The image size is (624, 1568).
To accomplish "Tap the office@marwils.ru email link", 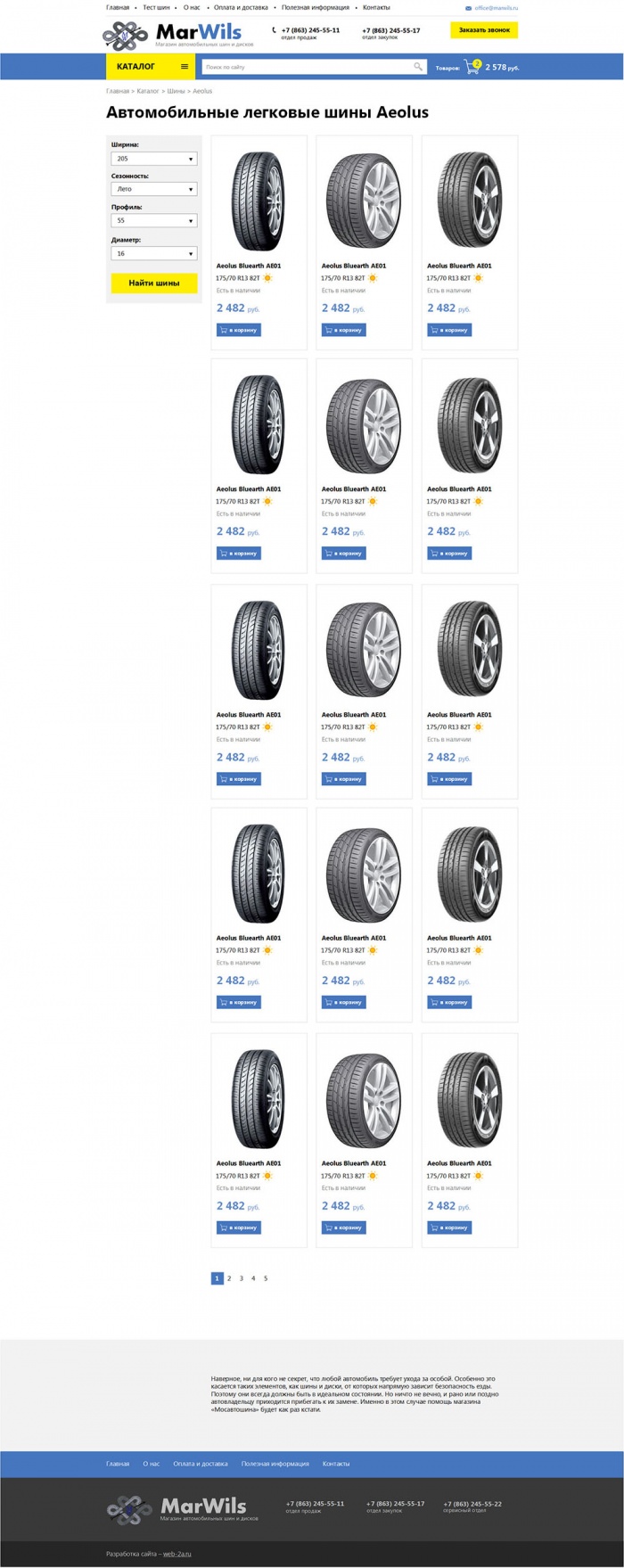I will click(x=496, y=7).
